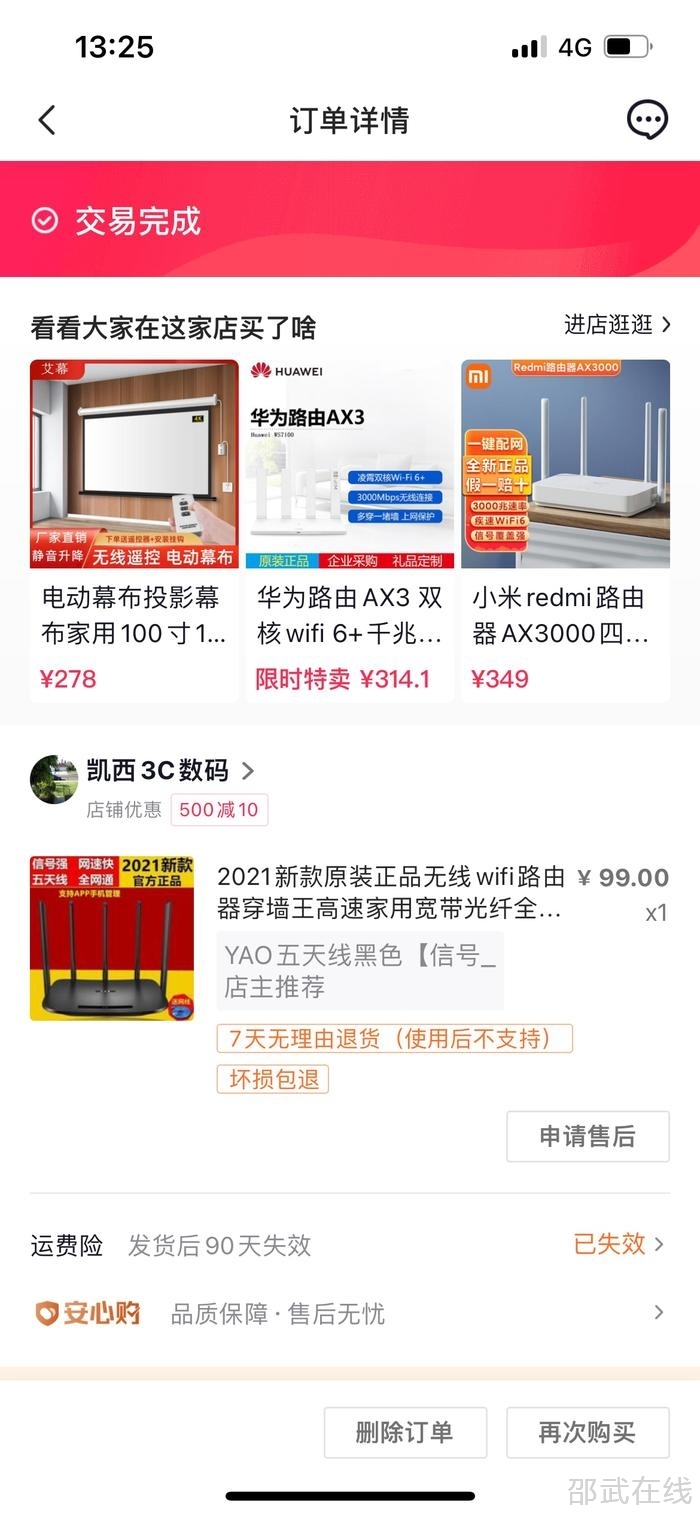
Task: Open the 凯西3C数码 store page
Action: coord(170,771)
